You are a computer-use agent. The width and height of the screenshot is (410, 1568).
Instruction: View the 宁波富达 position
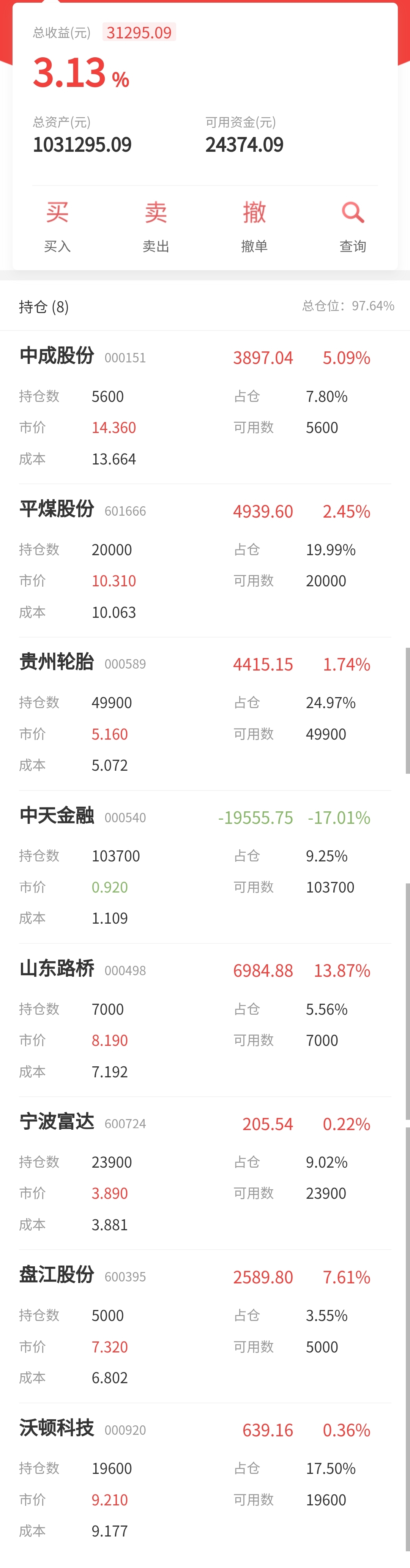57,1121
